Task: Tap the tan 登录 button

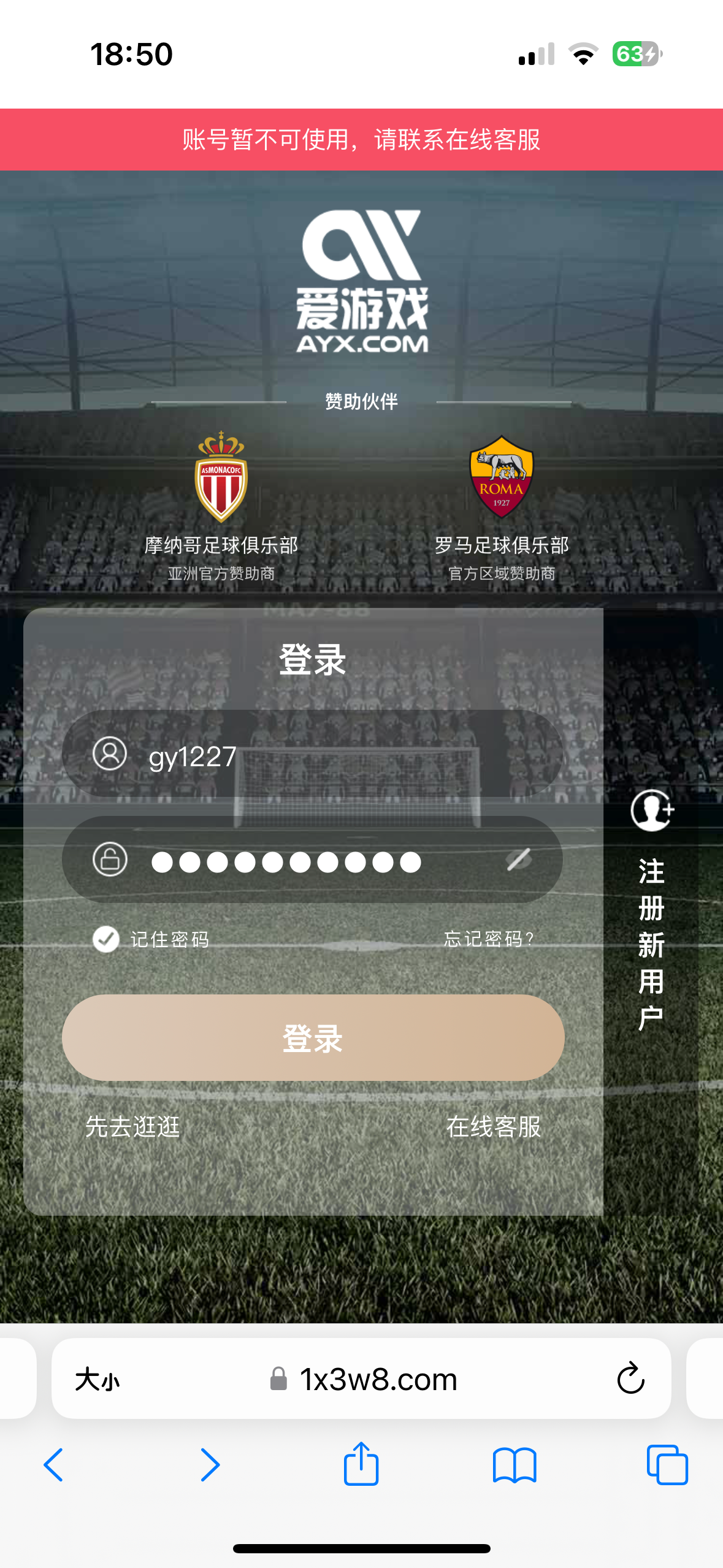Action: click(x=313, y=1037)
